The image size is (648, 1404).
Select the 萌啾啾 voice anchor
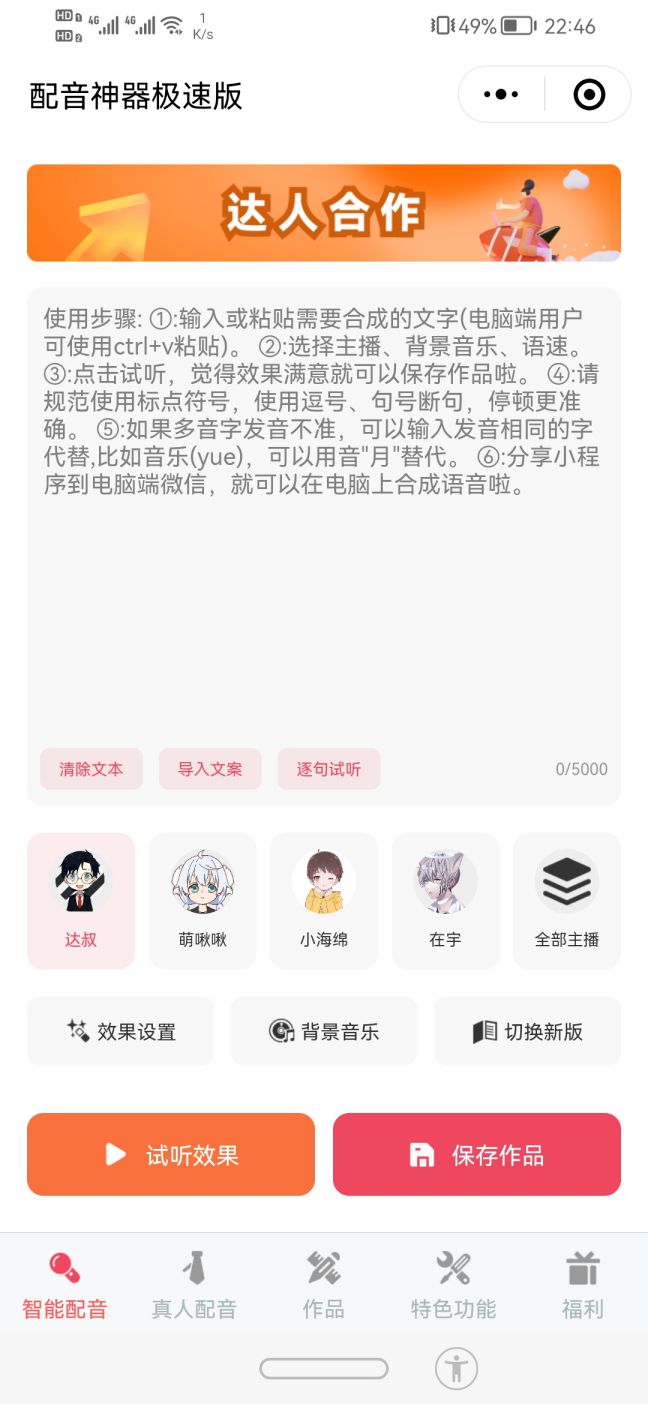(x=203, y=901)
